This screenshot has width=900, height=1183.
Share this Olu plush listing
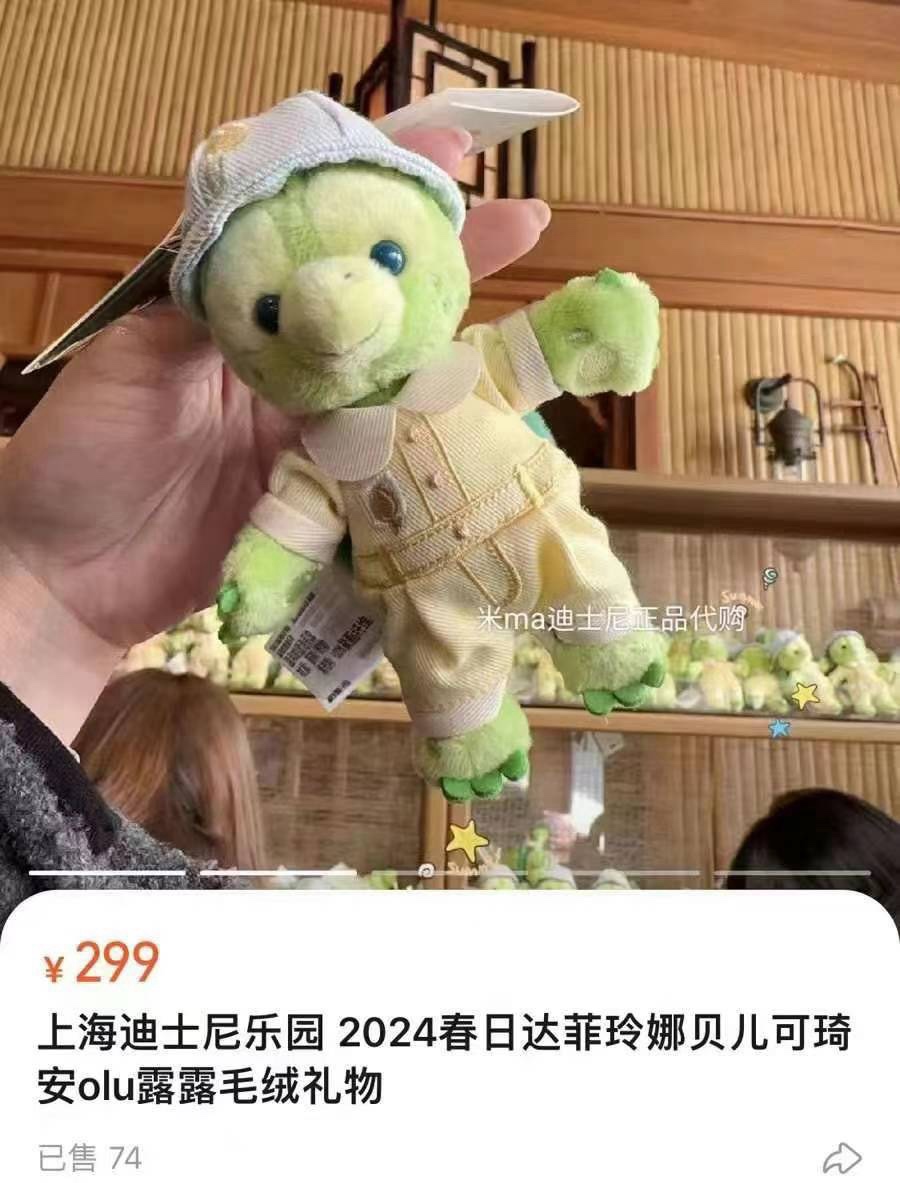tap(841, 1158)
